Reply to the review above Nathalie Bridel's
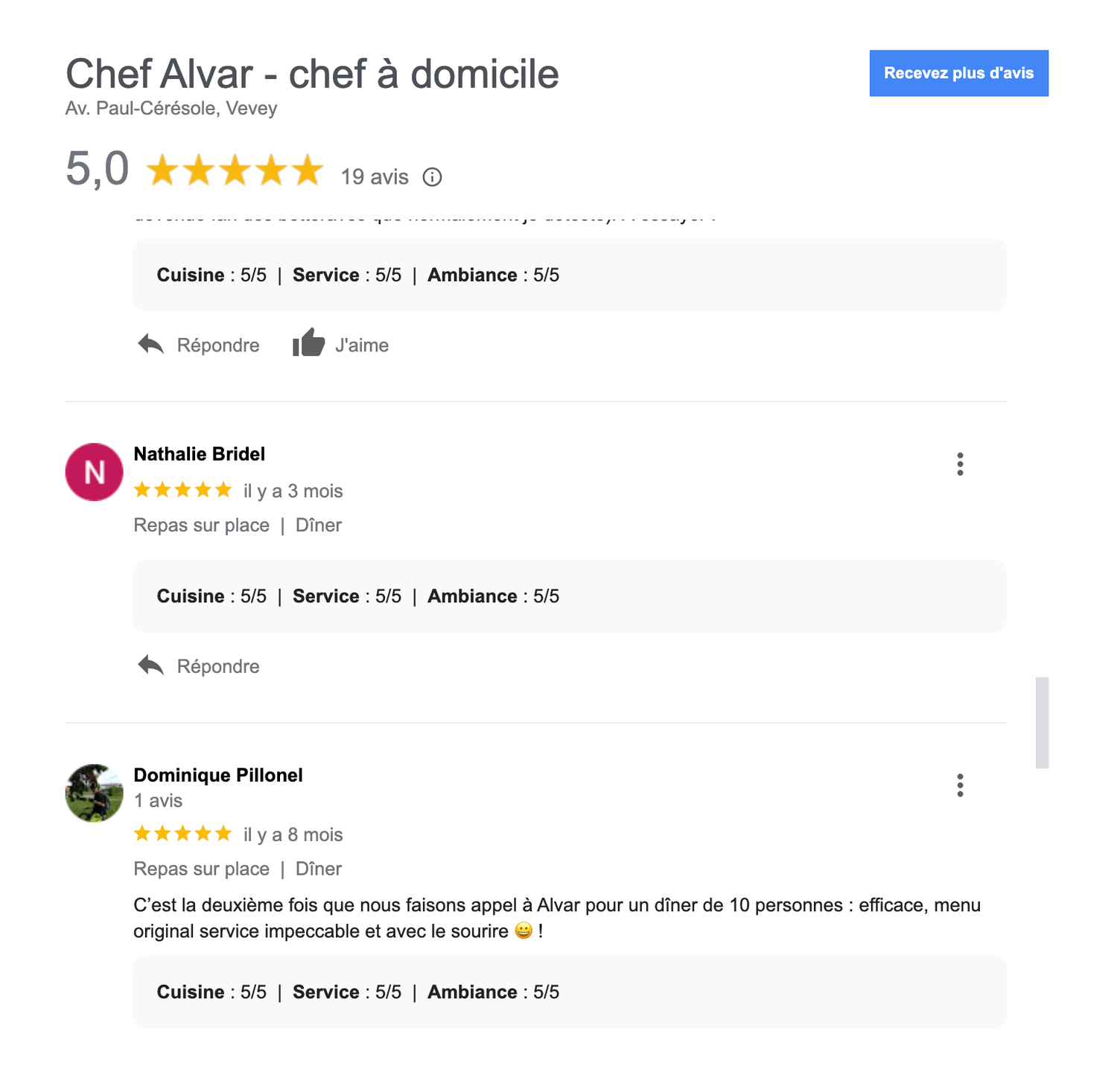The height and width of the screenshot is (1092, 1117). point(200,345)
